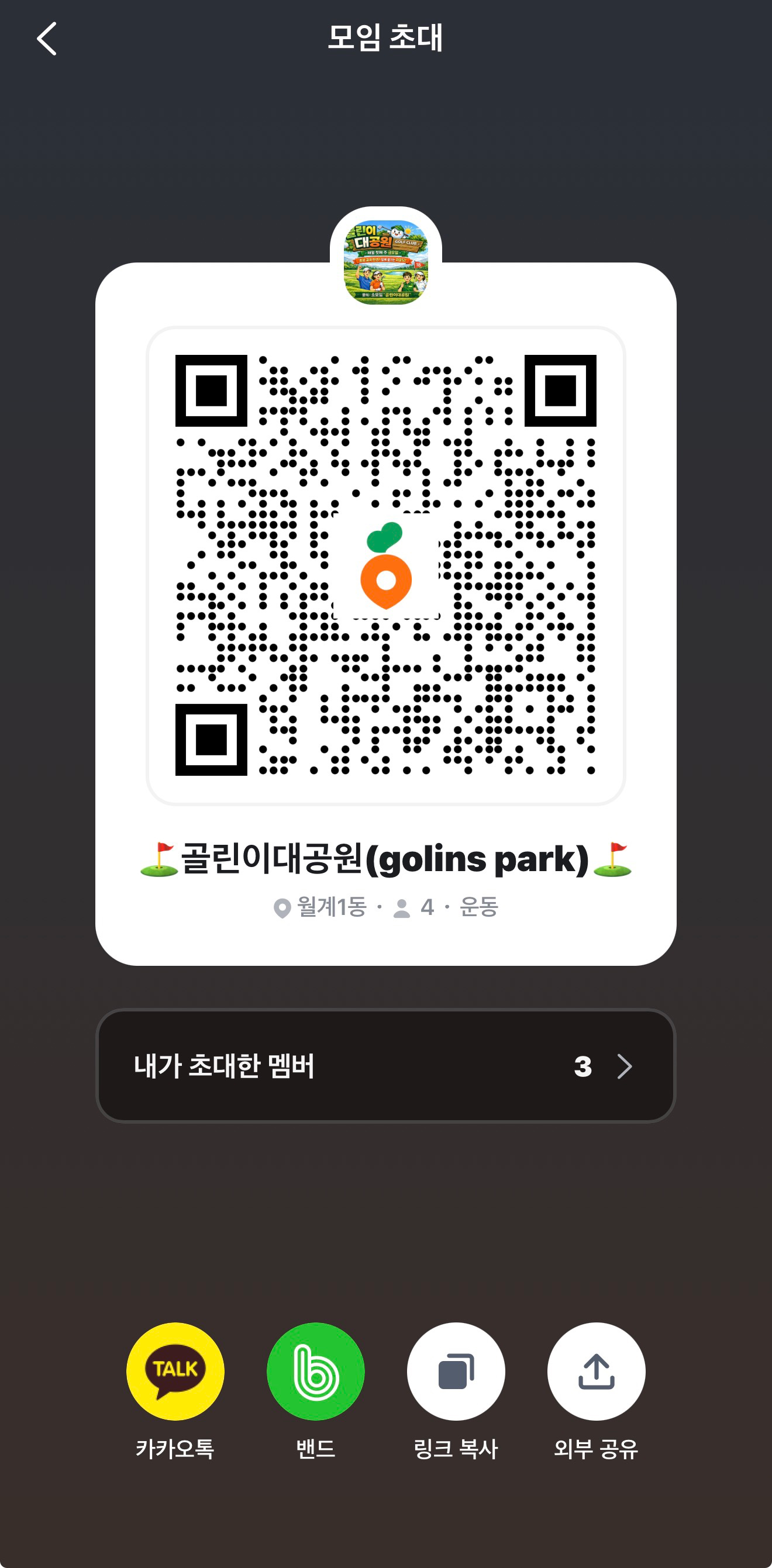Tap the invited member count 3
This screenshot has width=772, height=1568.
(x=584, y=1066)
